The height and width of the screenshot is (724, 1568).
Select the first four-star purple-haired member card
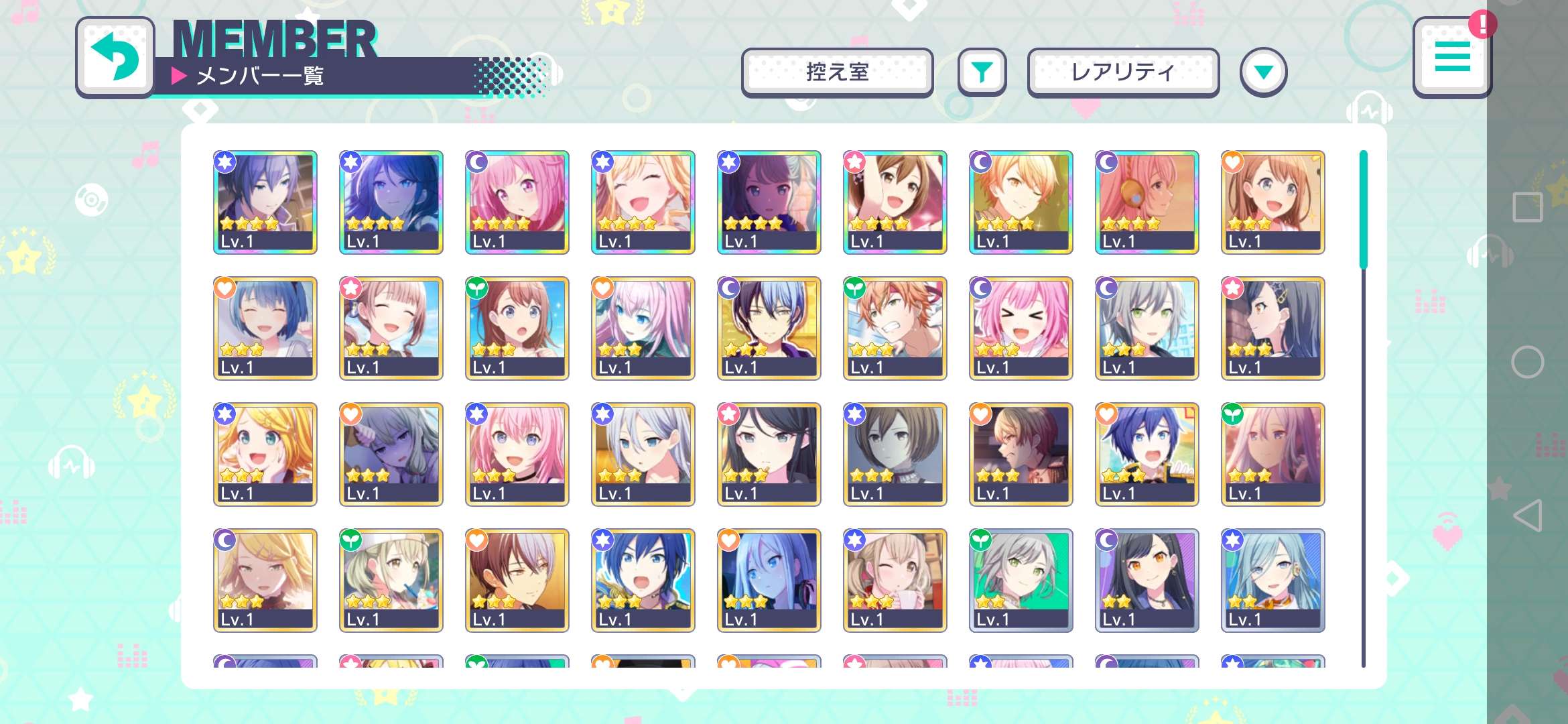[x=265, y=202]
